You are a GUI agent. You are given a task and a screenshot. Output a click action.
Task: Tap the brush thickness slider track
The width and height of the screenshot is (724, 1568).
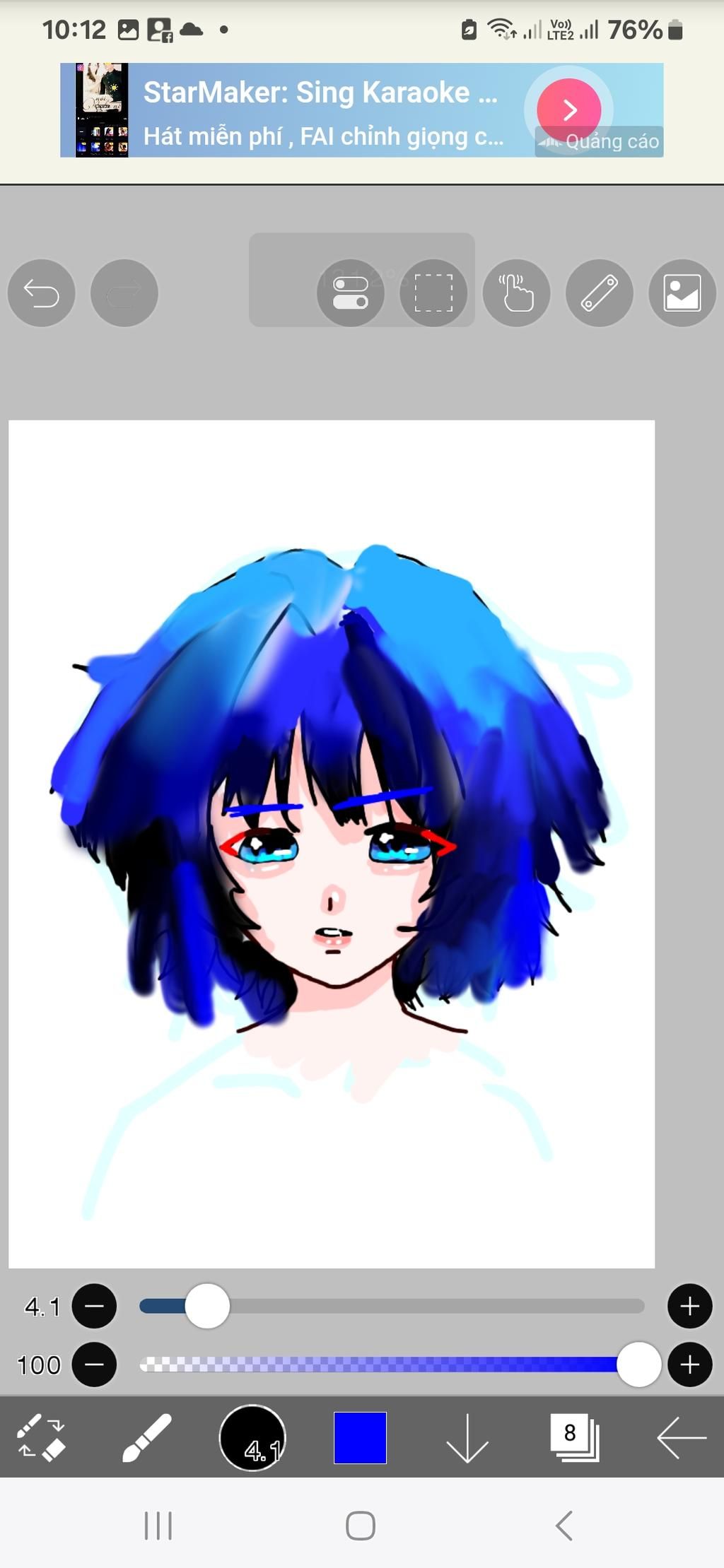pyautogui.click(x=424, y=1307)
